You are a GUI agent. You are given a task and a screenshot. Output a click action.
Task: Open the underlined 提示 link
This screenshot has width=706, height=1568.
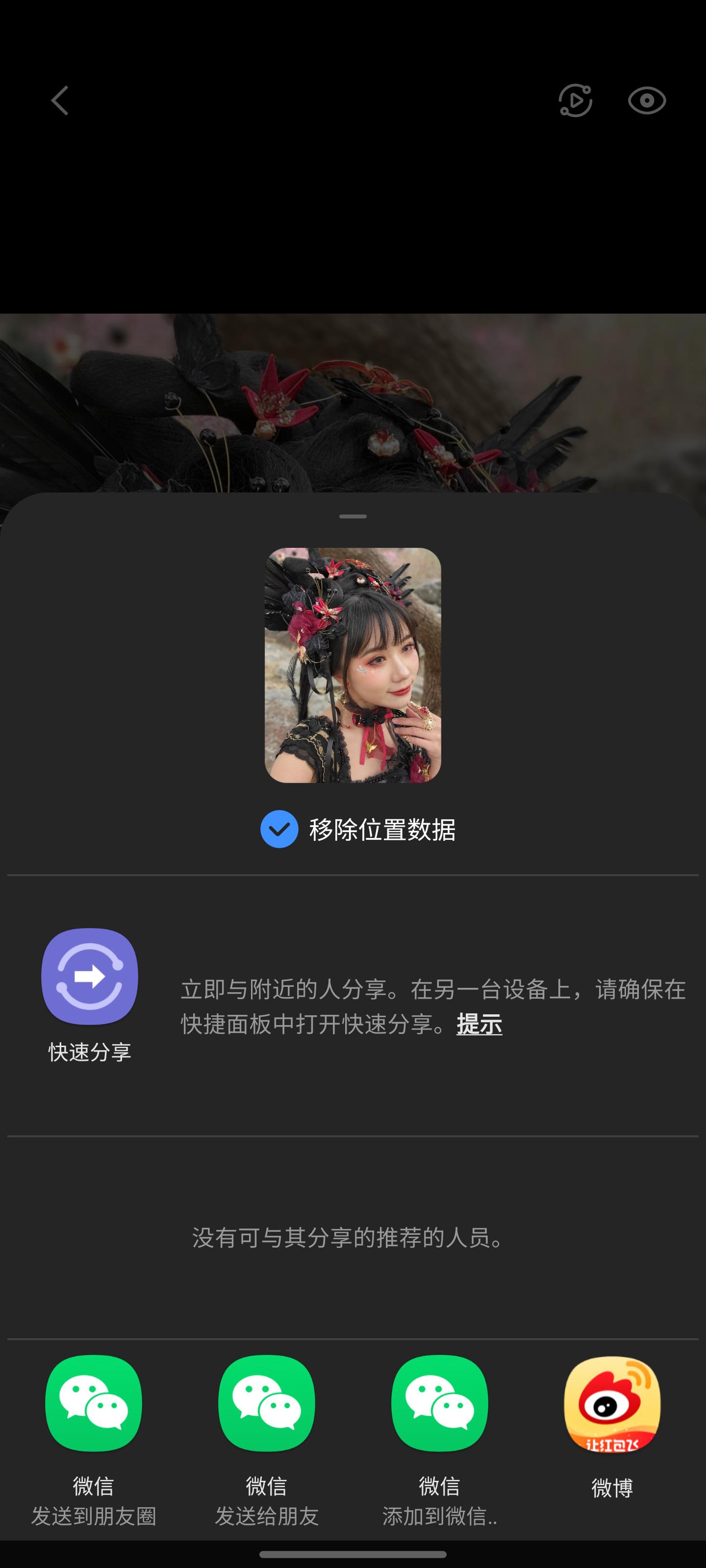coord(479,1025)
